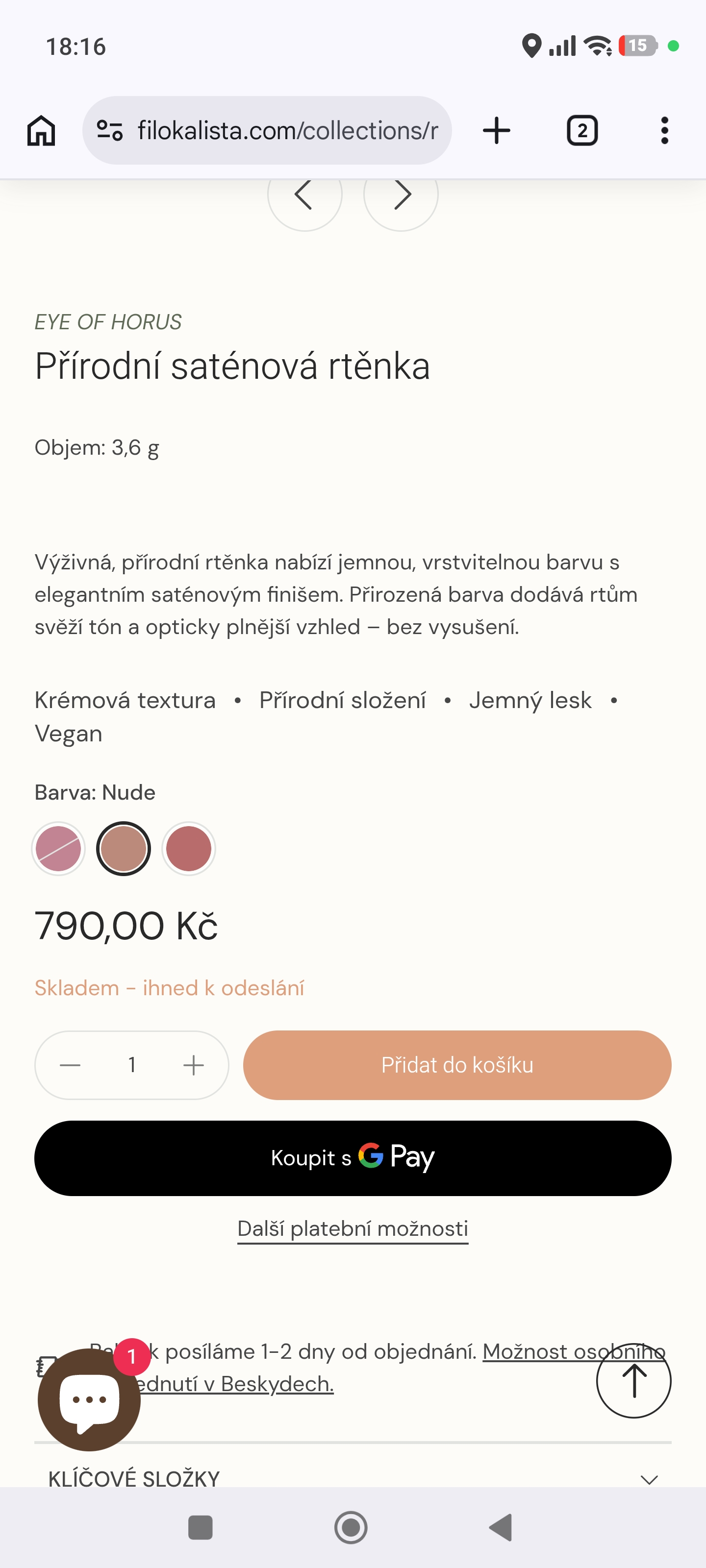Open the browser overflow menu
The width and height of the screenshot is (706, 1568).
(664, 130)
